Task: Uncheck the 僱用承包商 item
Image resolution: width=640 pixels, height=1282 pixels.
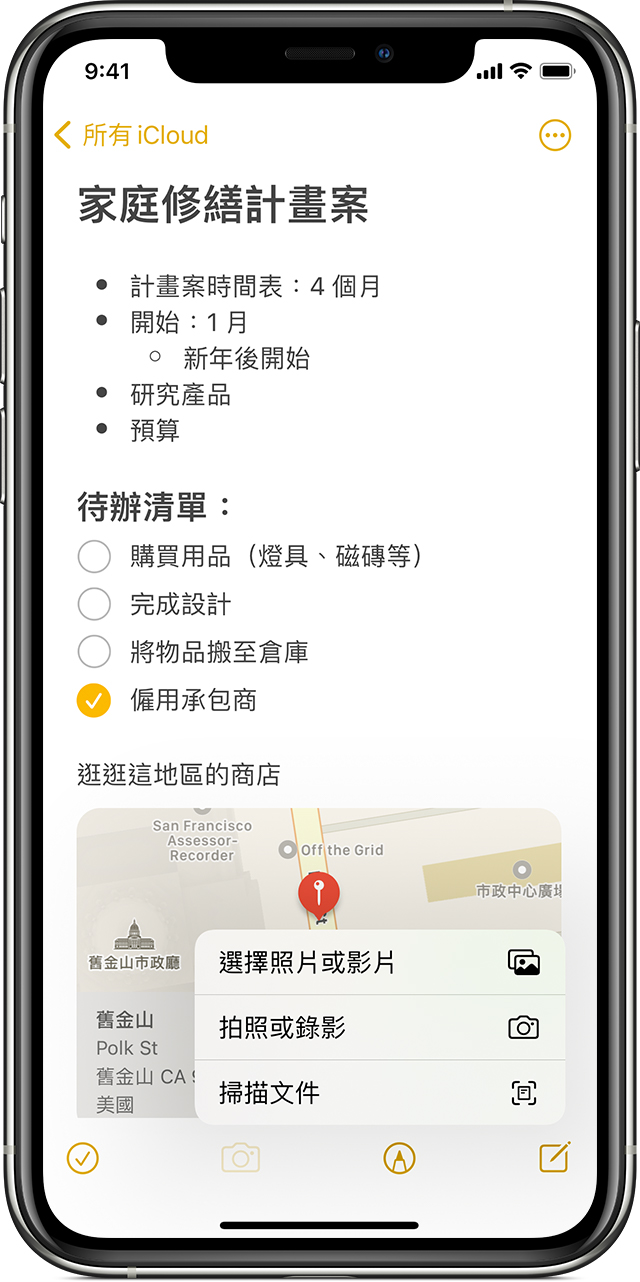Action: [x=94, y=700]
